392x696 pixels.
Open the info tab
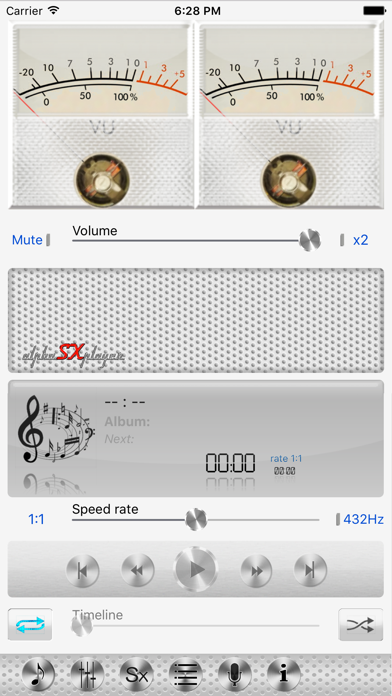284,675
